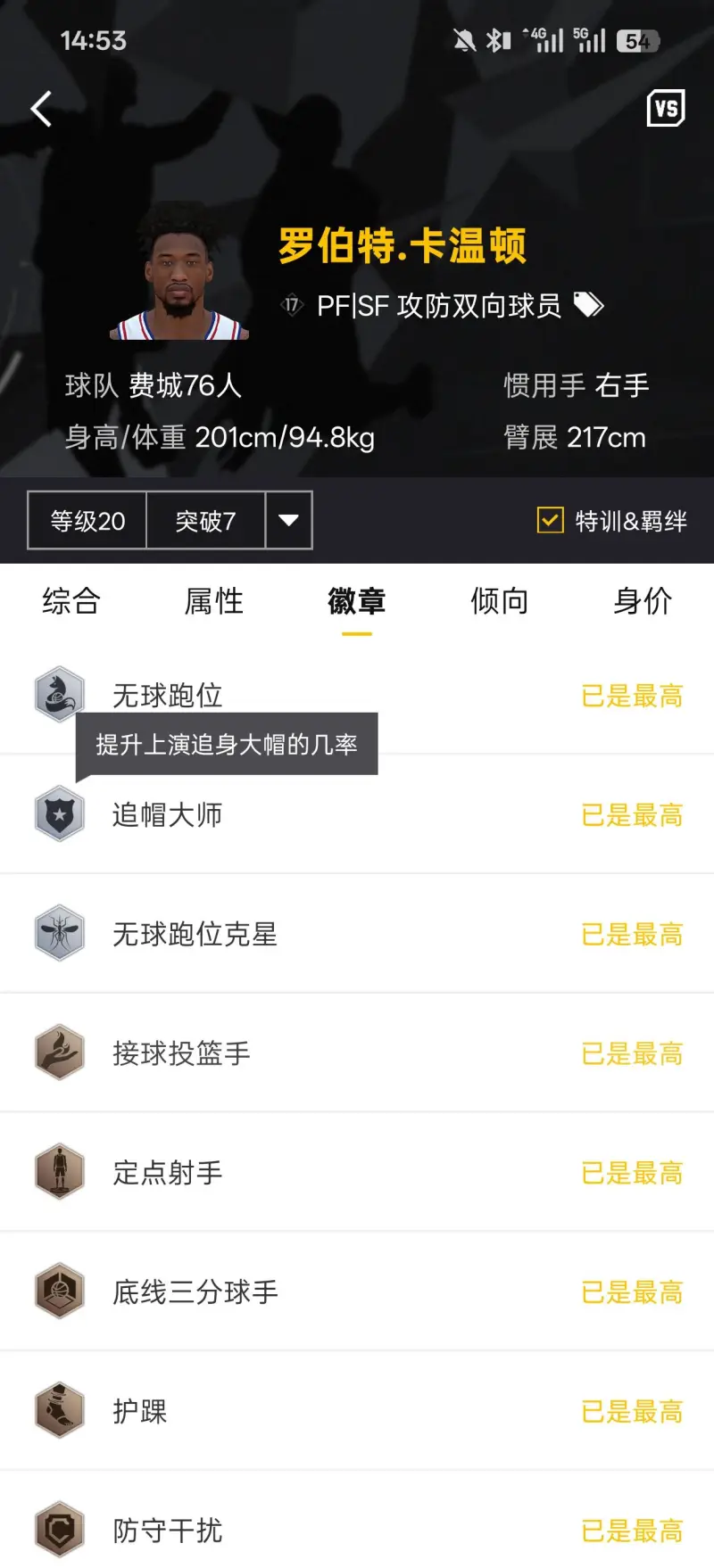714x1568 pixels.
Task: Go back using the top-left arrow
Action: (41, 110)
